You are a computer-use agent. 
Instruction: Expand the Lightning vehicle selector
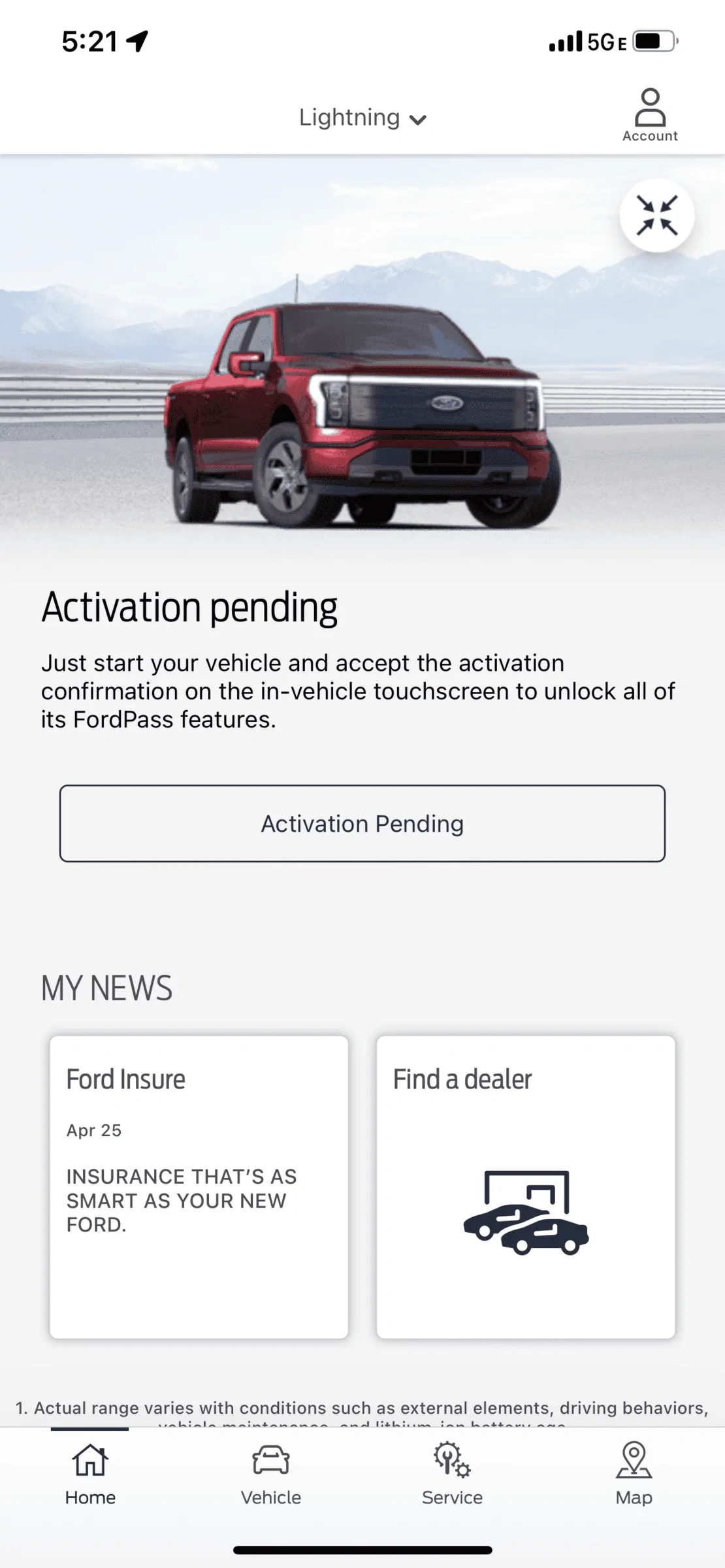point(362,118)
